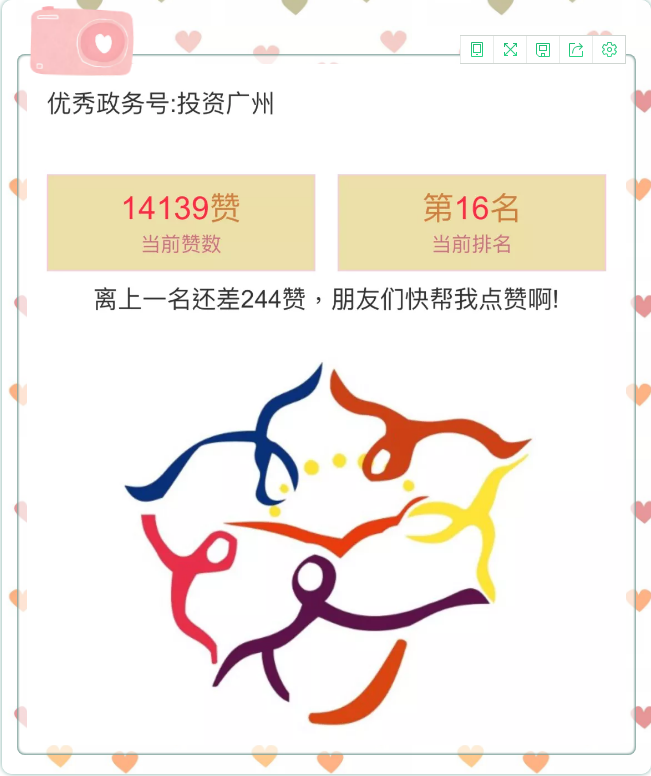Open the mobile view icon in toolbar

[477, 50]
